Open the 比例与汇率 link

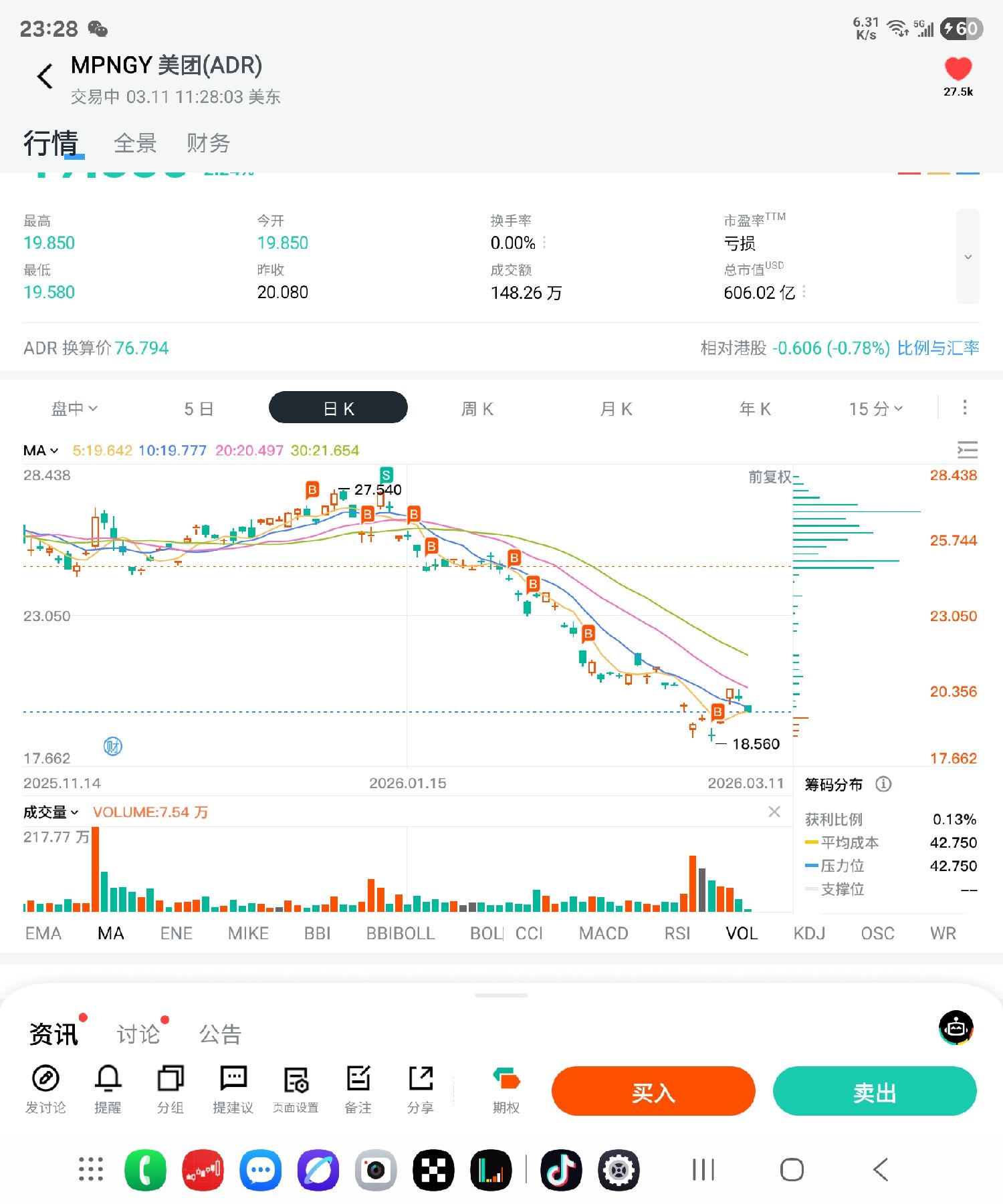tap(937, 348)
